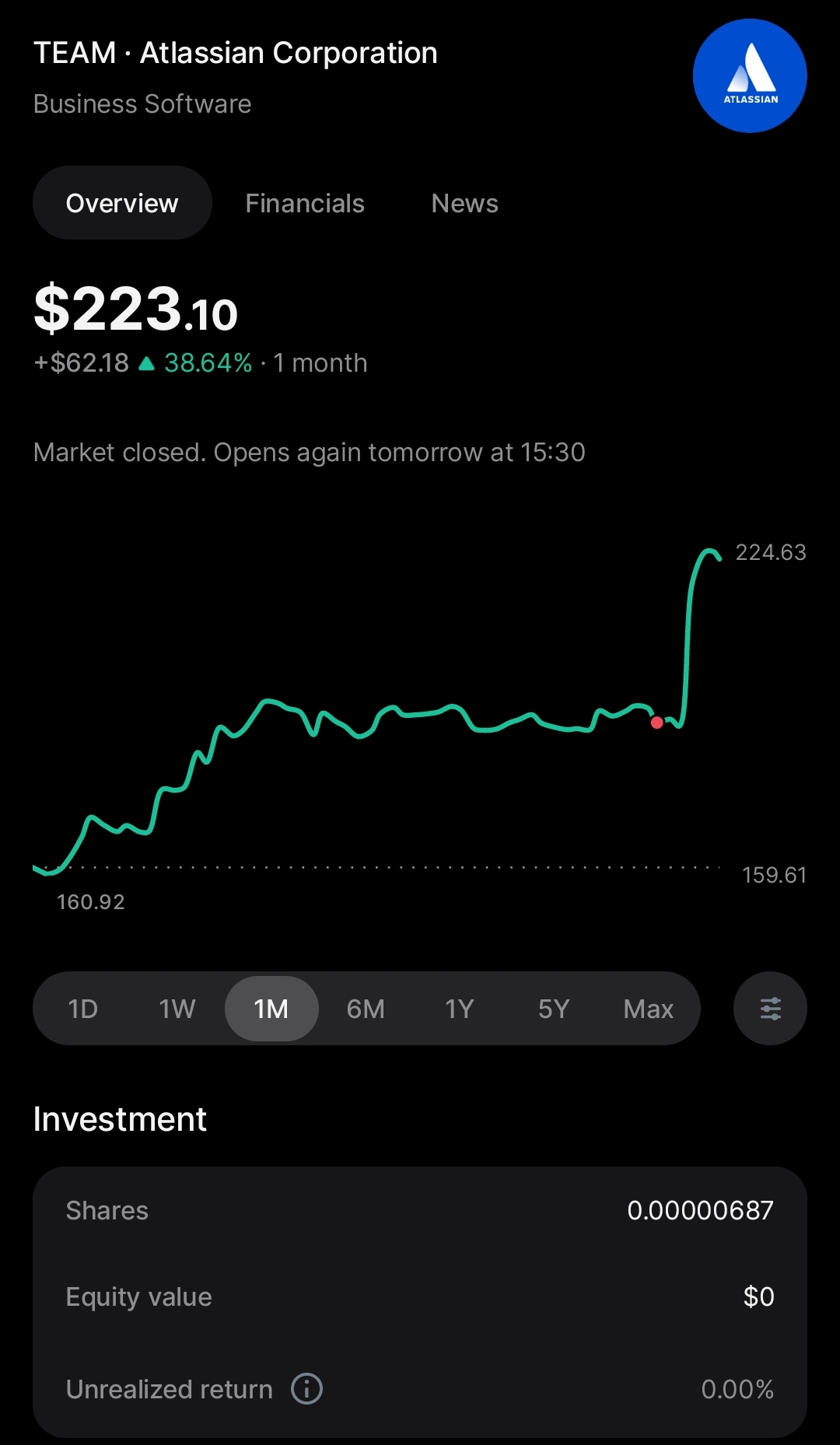
Task: Switch to the Financials tab
Action: tap(304, 203)
